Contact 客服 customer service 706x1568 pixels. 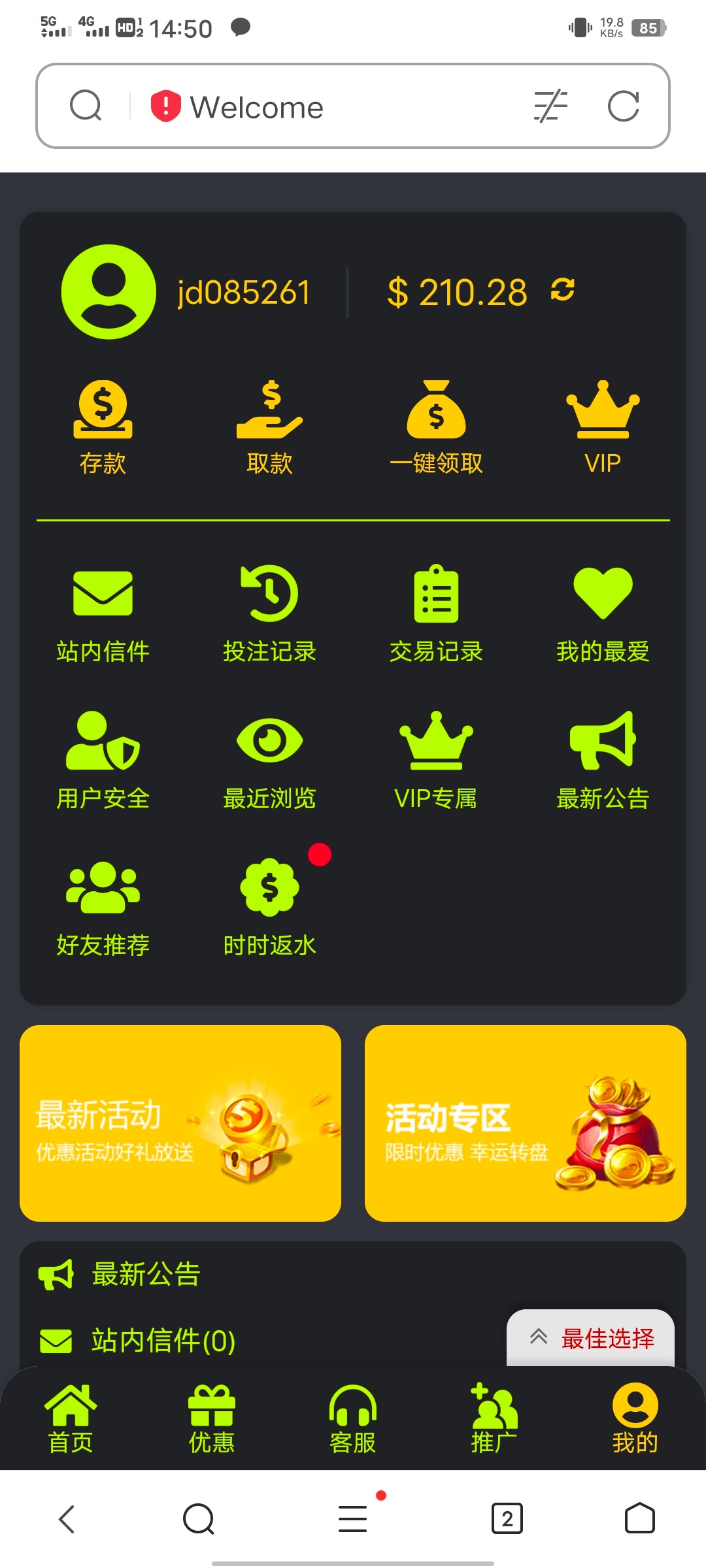tap(353, 1418)
